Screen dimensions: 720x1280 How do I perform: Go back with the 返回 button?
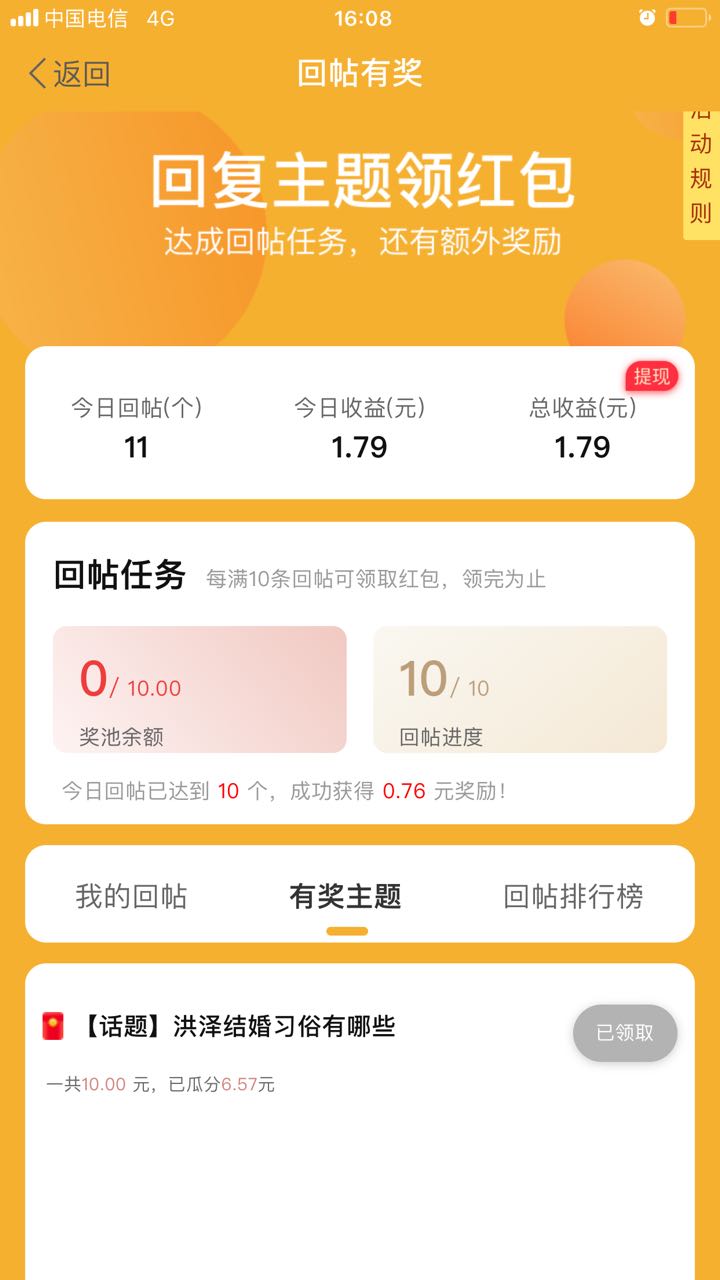coord(68,73)
